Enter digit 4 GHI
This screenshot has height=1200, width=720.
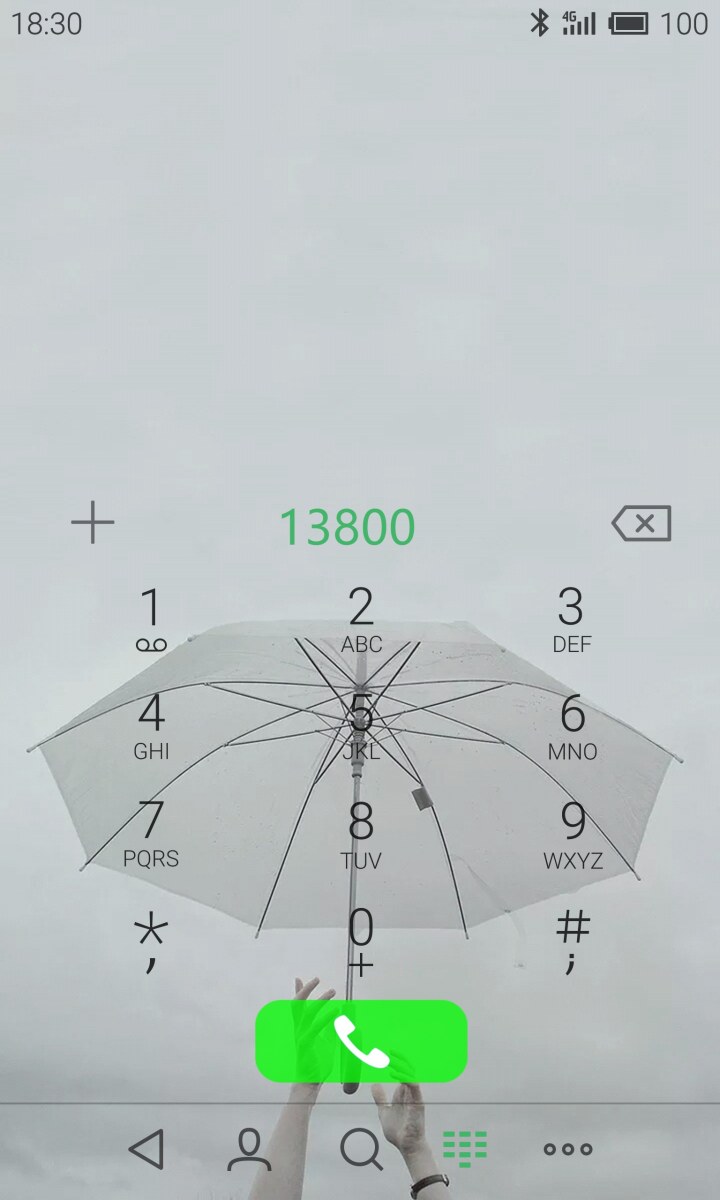coord(150,727)
